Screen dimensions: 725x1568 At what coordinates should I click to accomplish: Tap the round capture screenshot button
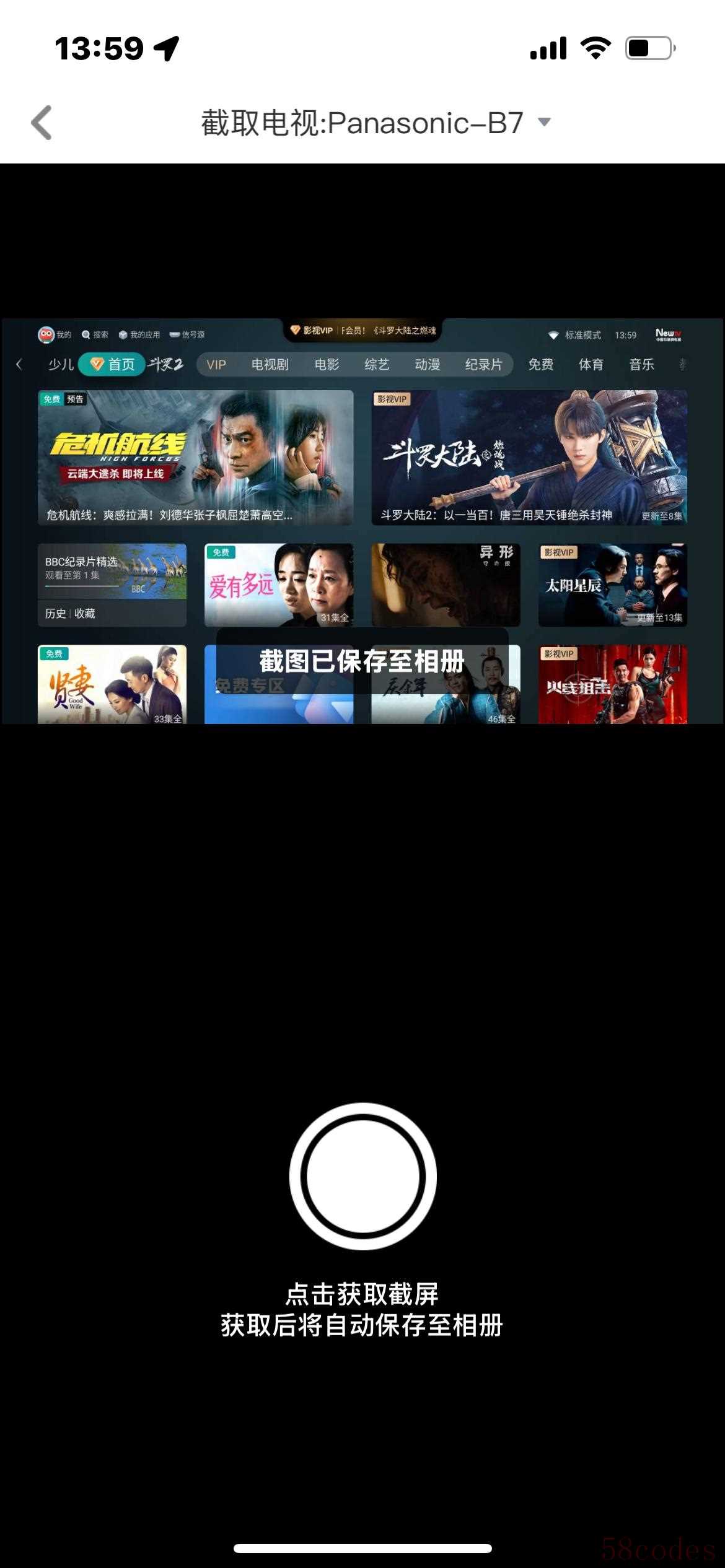pos(362,1176)
